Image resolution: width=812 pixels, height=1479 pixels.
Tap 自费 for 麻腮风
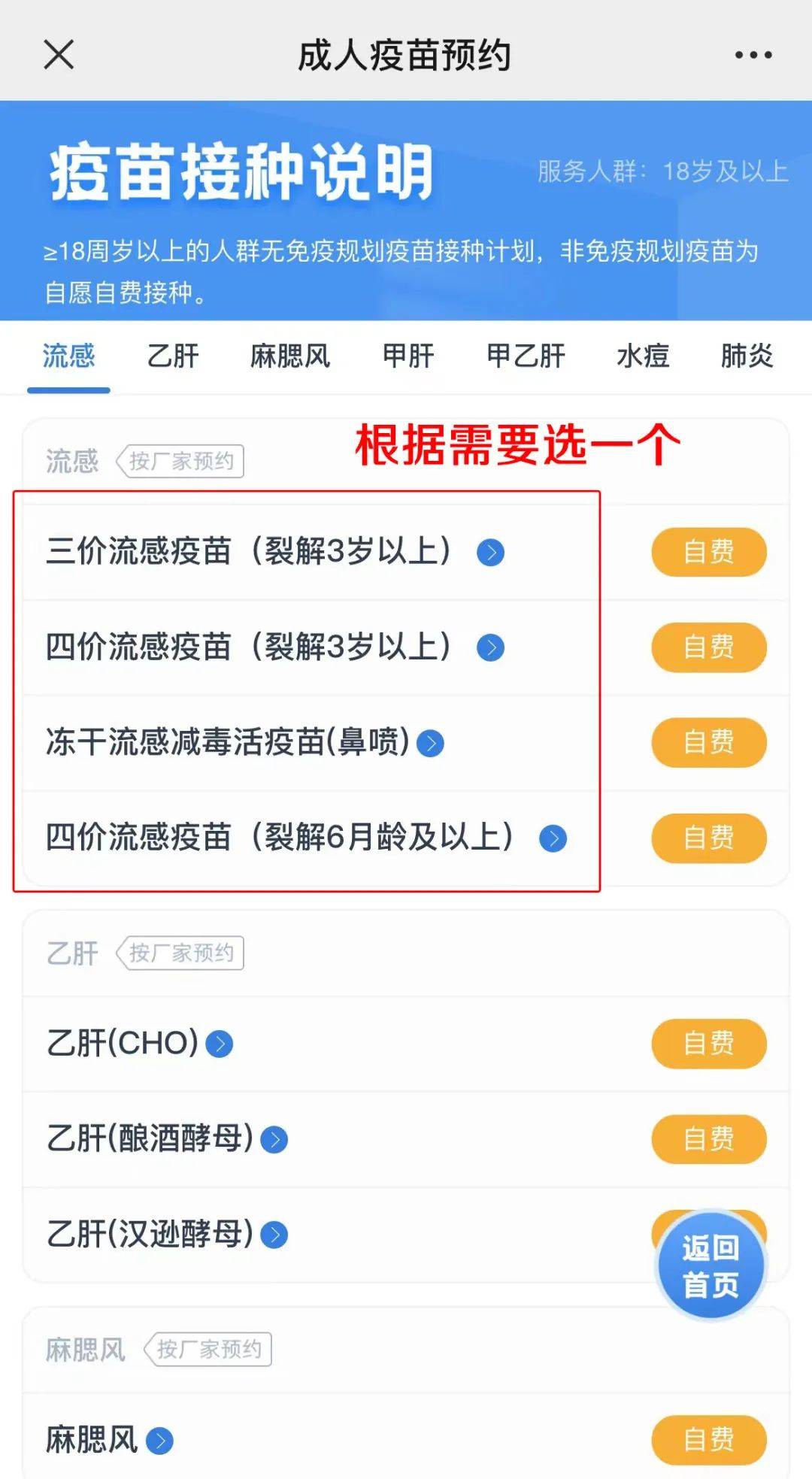tap(709, 1440)
